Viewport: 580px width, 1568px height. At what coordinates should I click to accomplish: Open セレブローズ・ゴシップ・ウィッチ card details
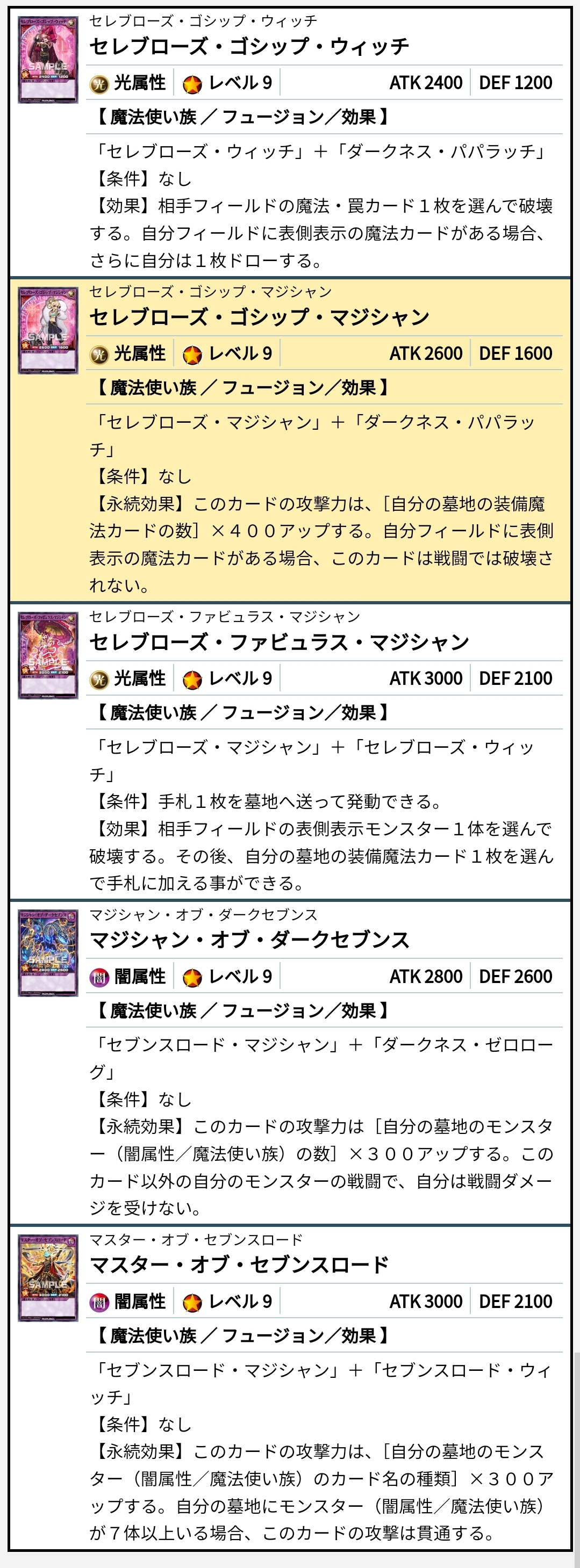pyautogui.click(x=248, y=46)
